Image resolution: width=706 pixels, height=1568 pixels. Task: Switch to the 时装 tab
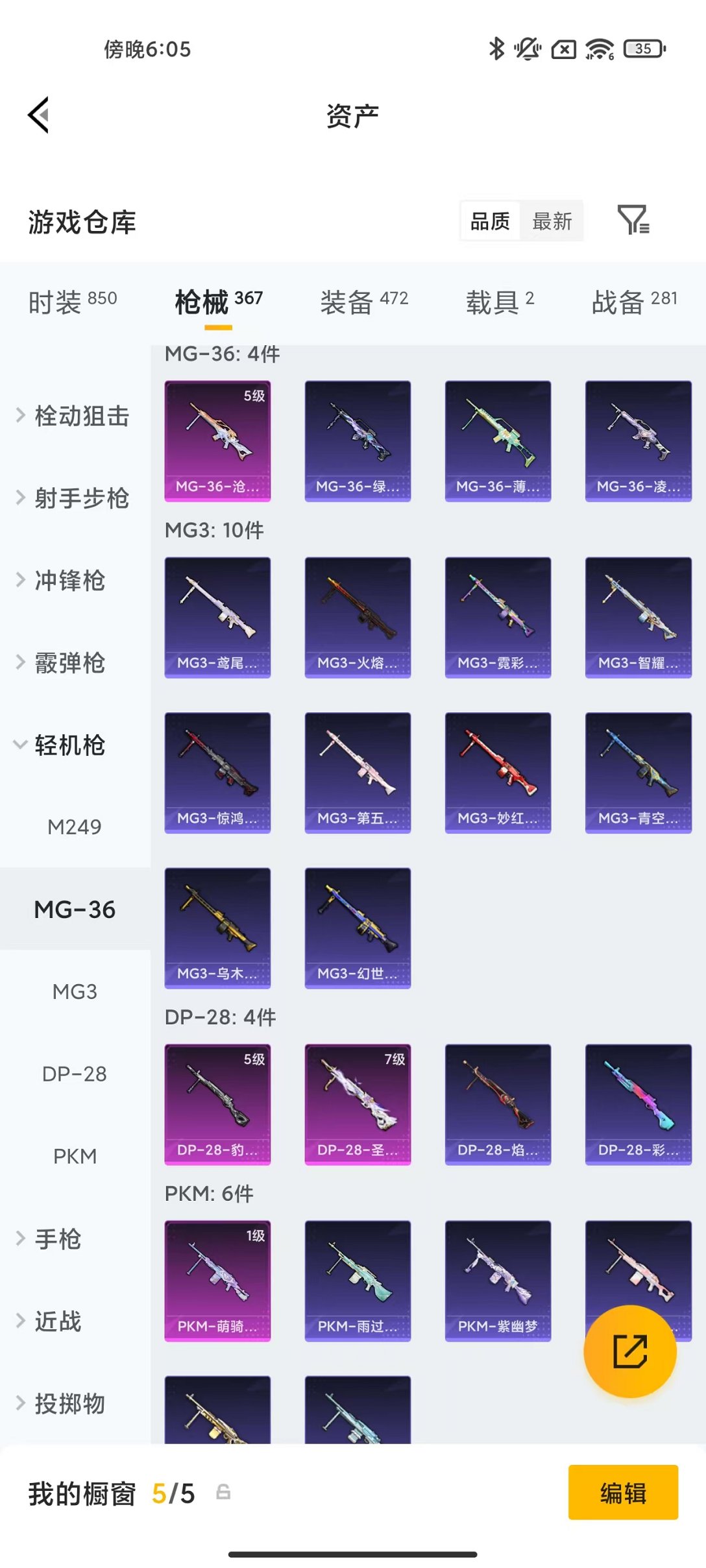pyautogui.click(x=73, y=302)
